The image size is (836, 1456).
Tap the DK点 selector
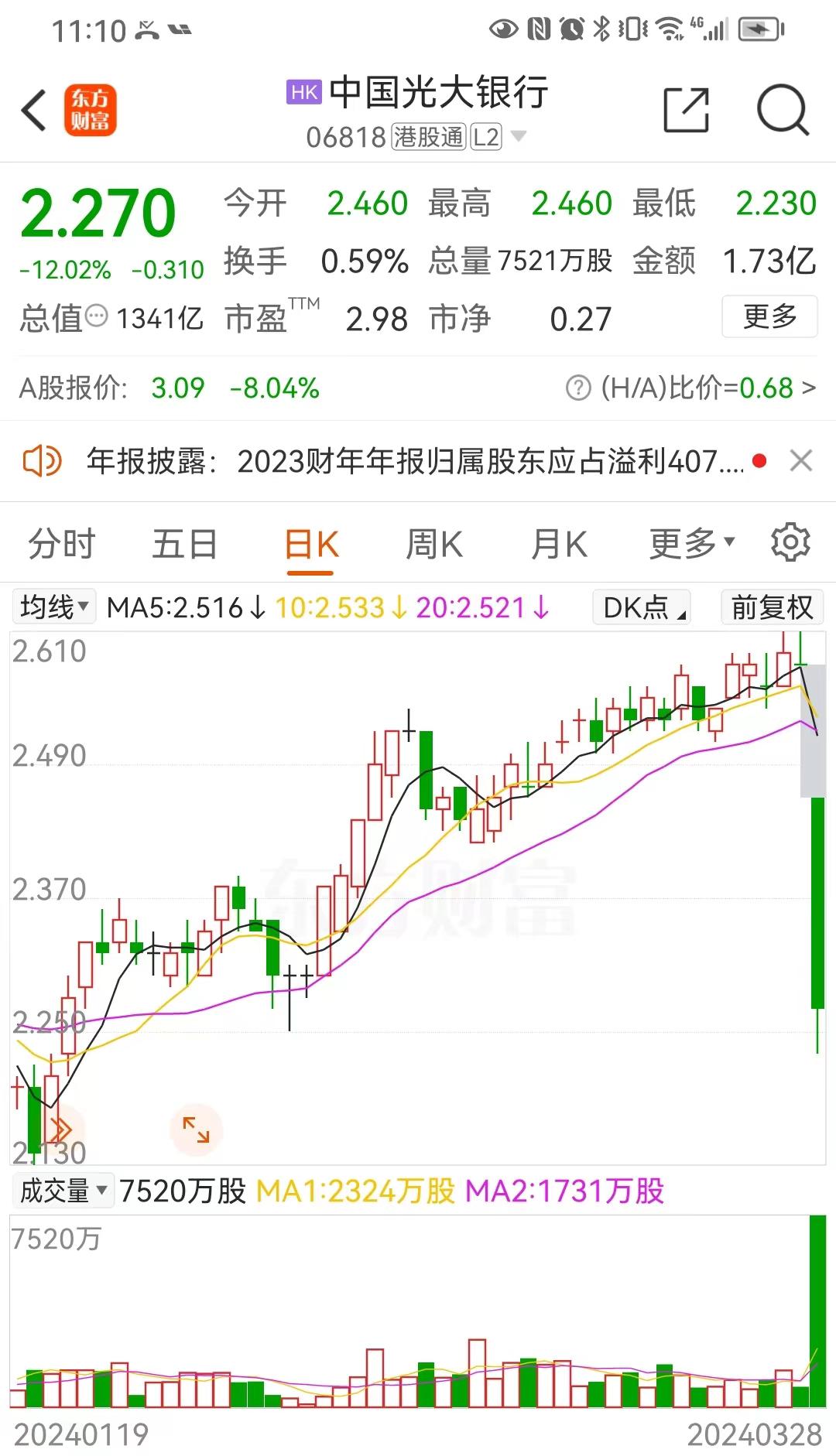coord(642,607)
